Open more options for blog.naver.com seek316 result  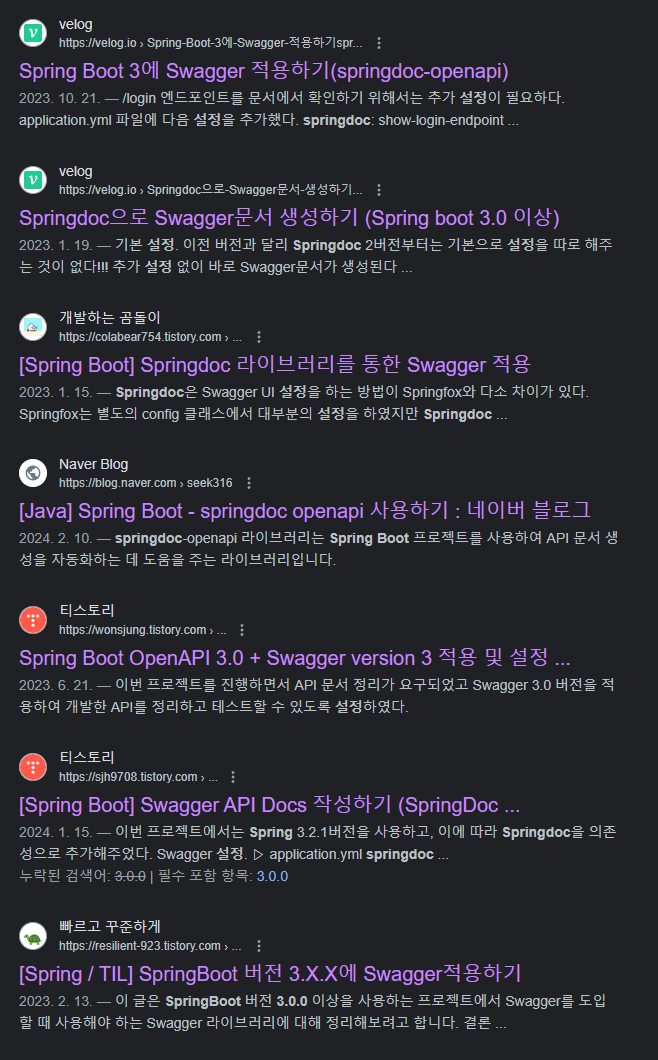click(249, 483)
